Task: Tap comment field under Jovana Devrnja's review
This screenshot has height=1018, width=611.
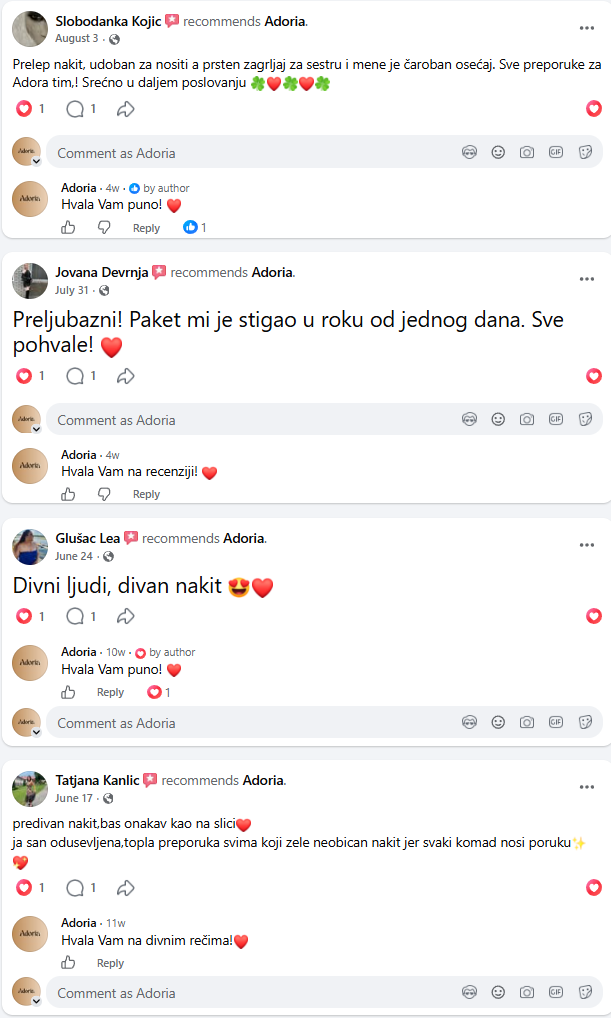Action: tap(324, 420)
